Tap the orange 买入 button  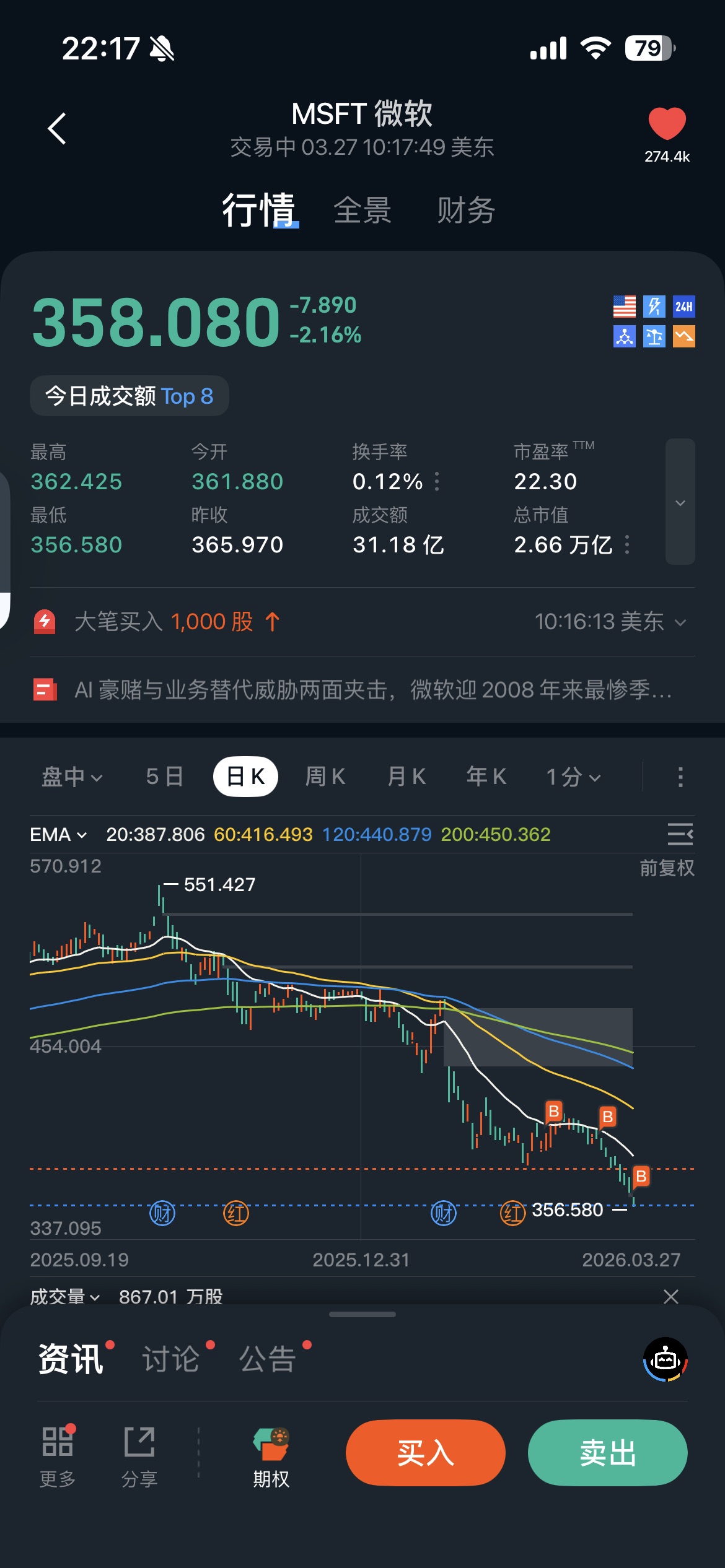(x=426, y=1453)
